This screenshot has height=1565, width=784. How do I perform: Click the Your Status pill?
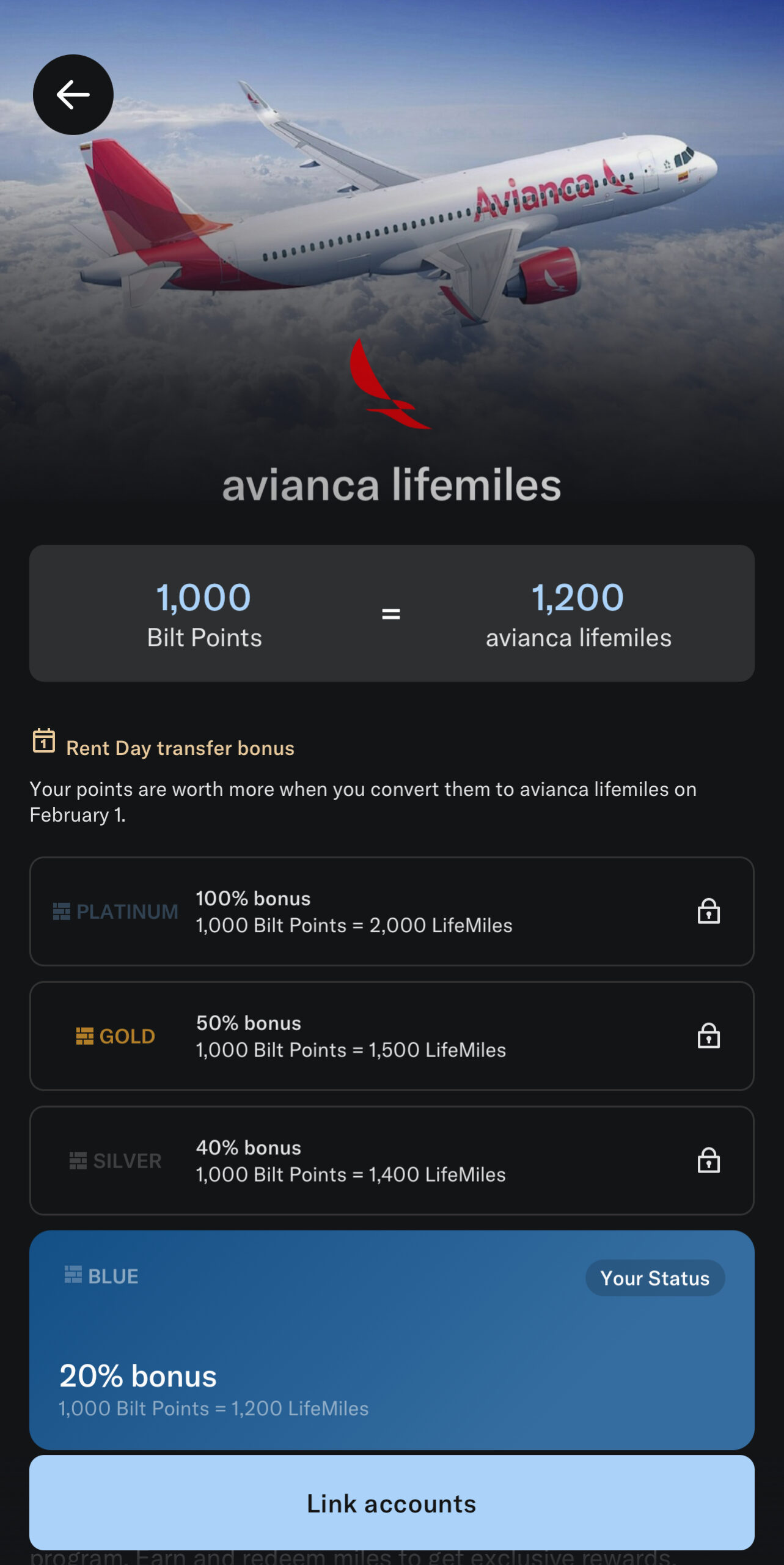pos(654,1278)
